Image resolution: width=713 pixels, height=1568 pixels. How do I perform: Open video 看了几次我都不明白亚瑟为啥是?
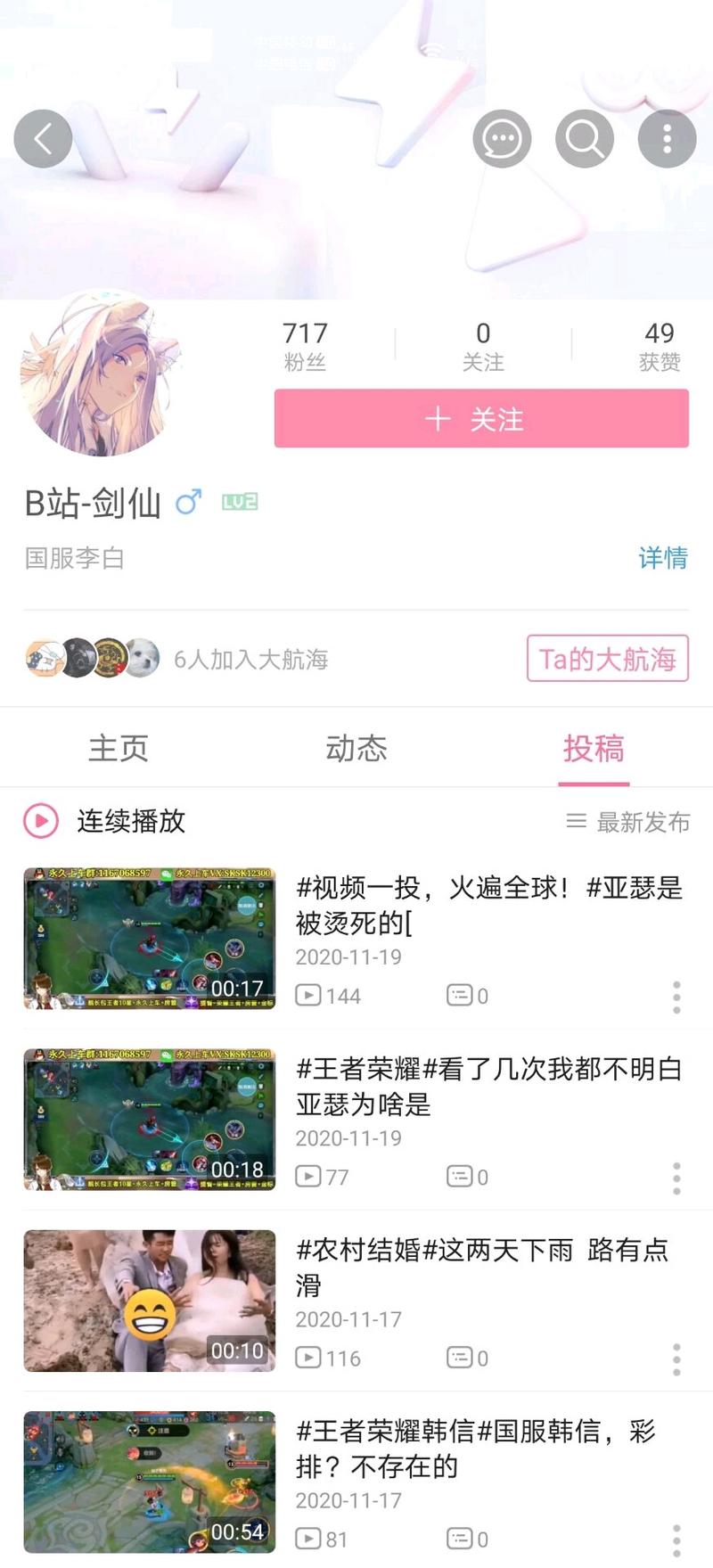(488, 1086)
